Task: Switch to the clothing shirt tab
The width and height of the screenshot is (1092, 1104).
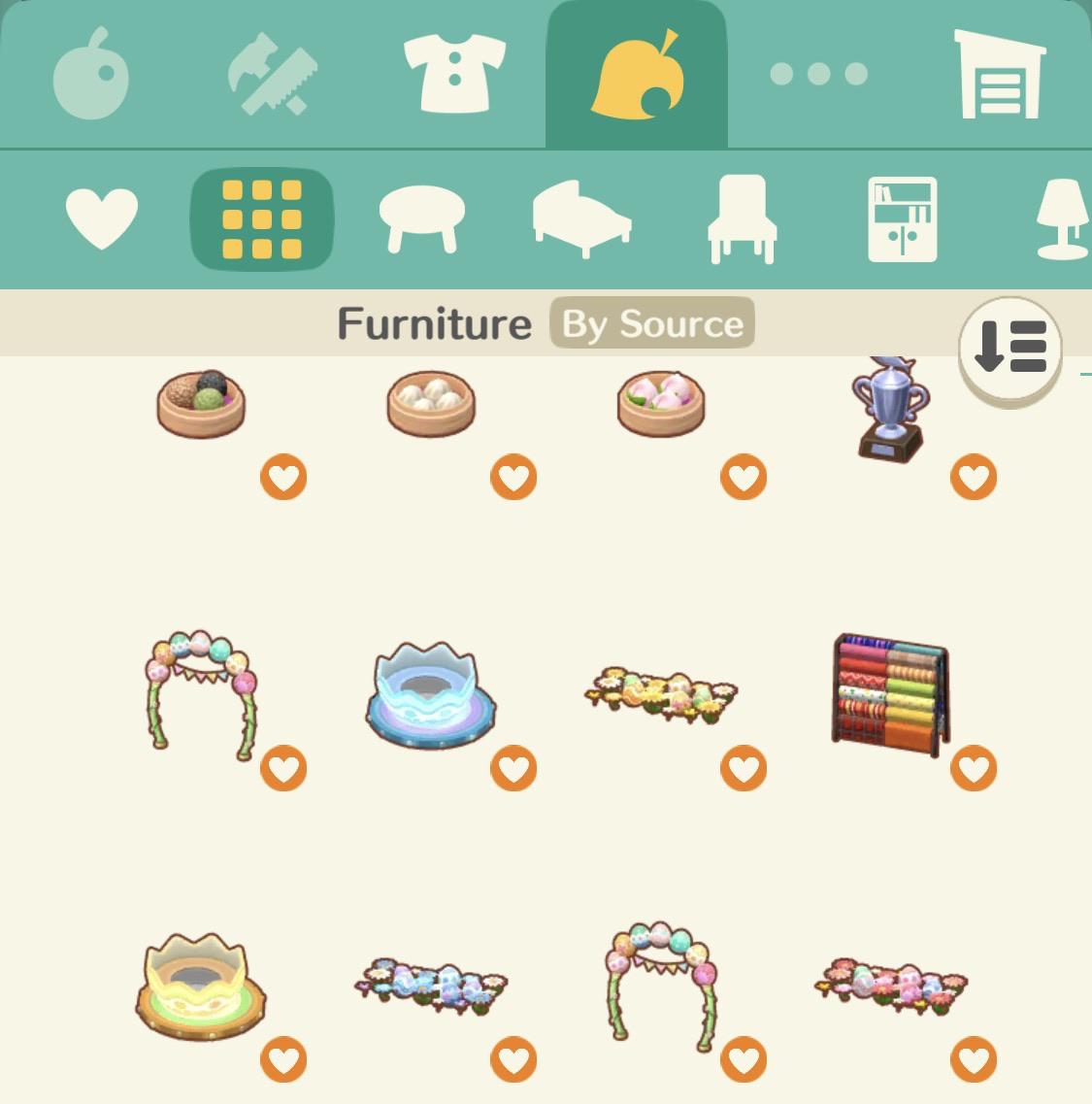Action: tap(454, 74)
